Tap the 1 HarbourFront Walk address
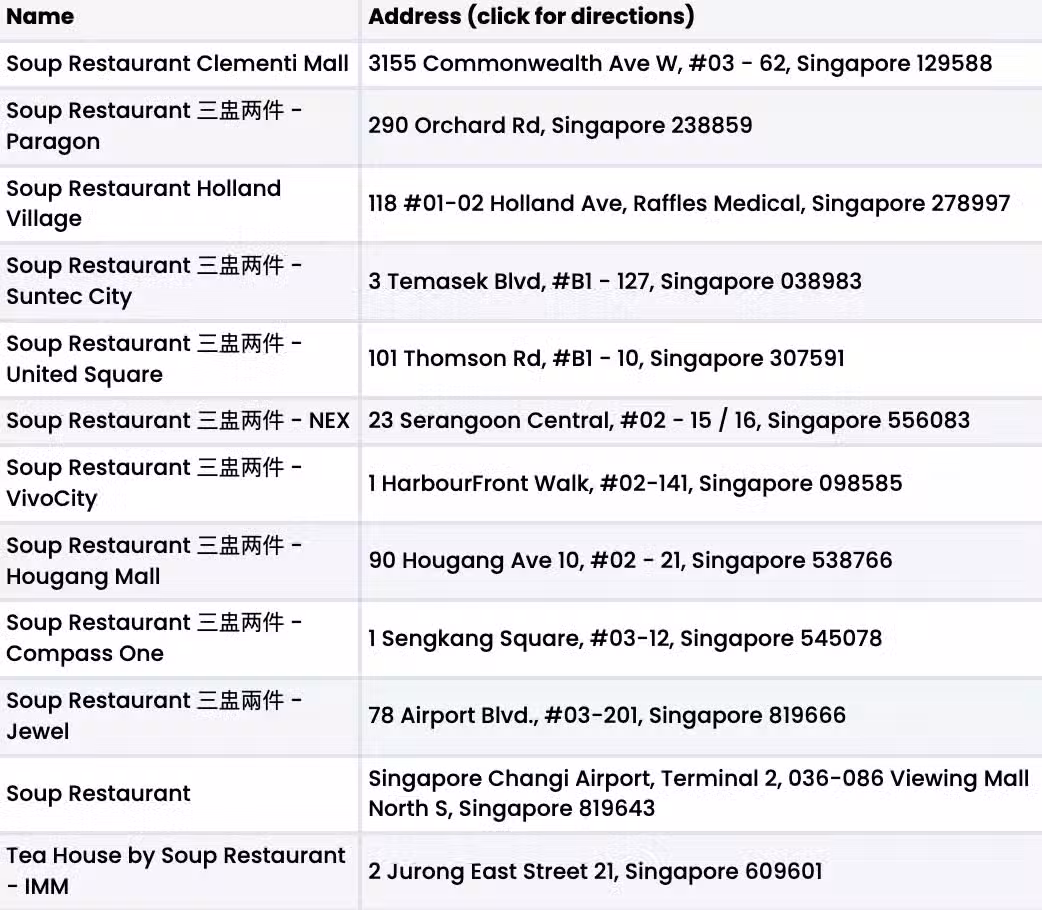 click(635, 484)
